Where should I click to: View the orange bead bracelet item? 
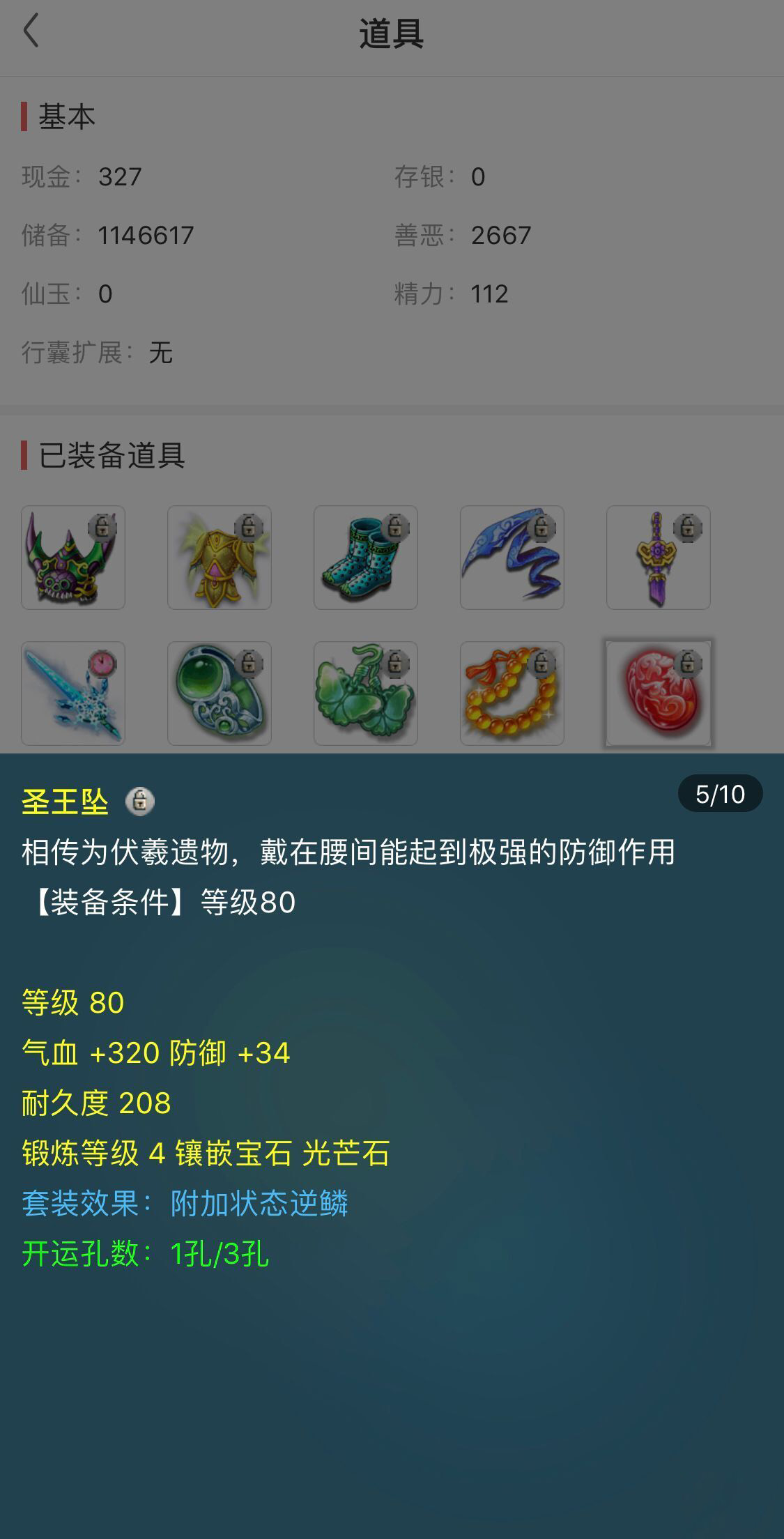pyautogui.click(x=512, y=694)
